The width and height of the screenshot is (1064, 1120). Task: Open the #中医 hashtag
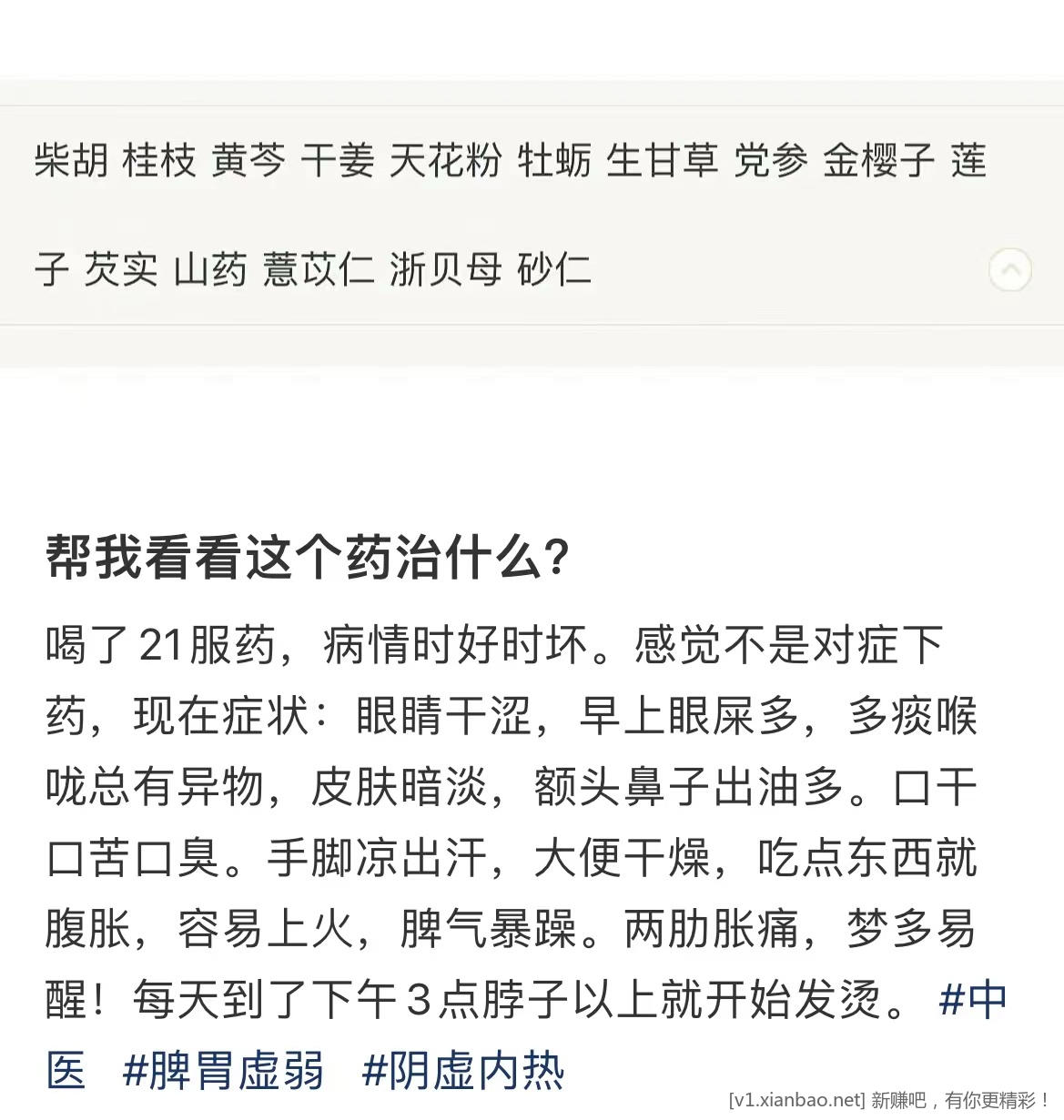click(972, 1000)
